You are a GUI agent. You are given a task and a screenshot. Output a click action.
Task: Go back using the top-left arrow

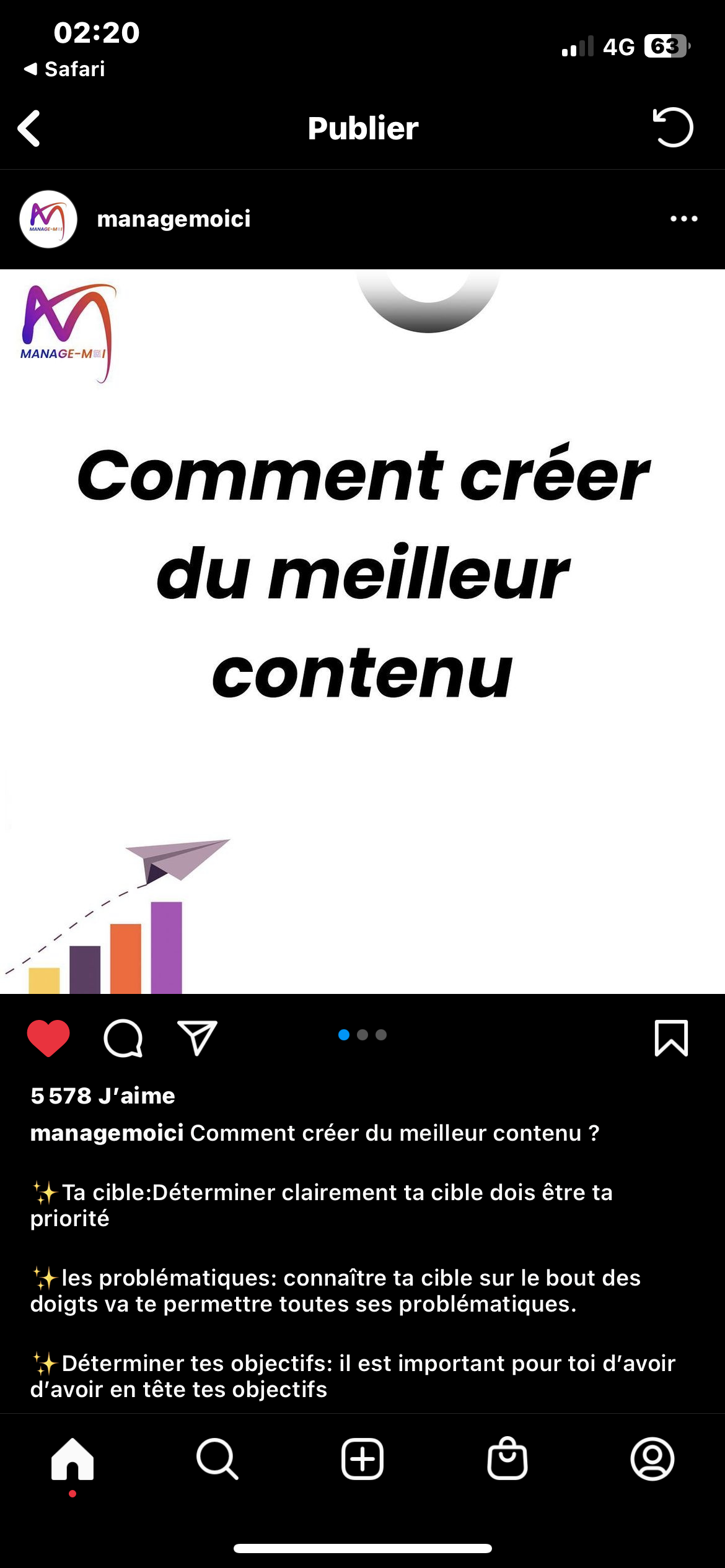[x=29, y=128]
